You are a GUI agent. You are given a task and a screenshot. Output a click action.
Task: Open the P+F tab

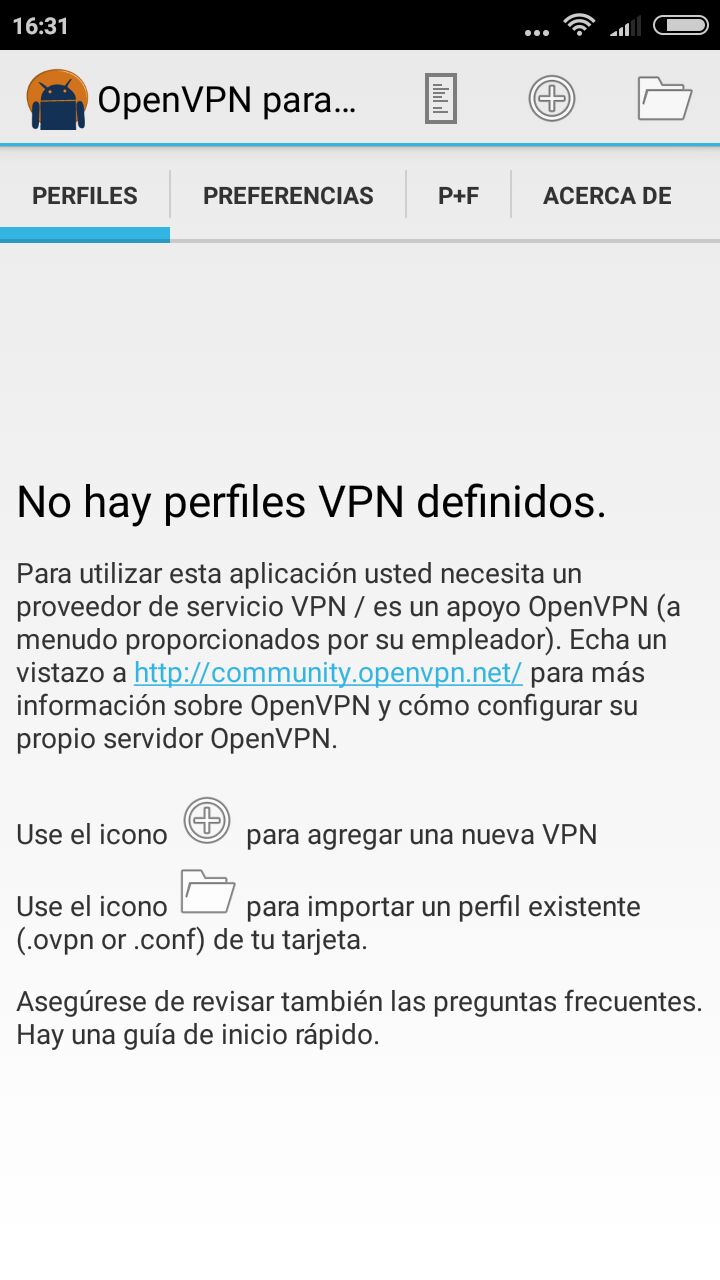point(458,196)
